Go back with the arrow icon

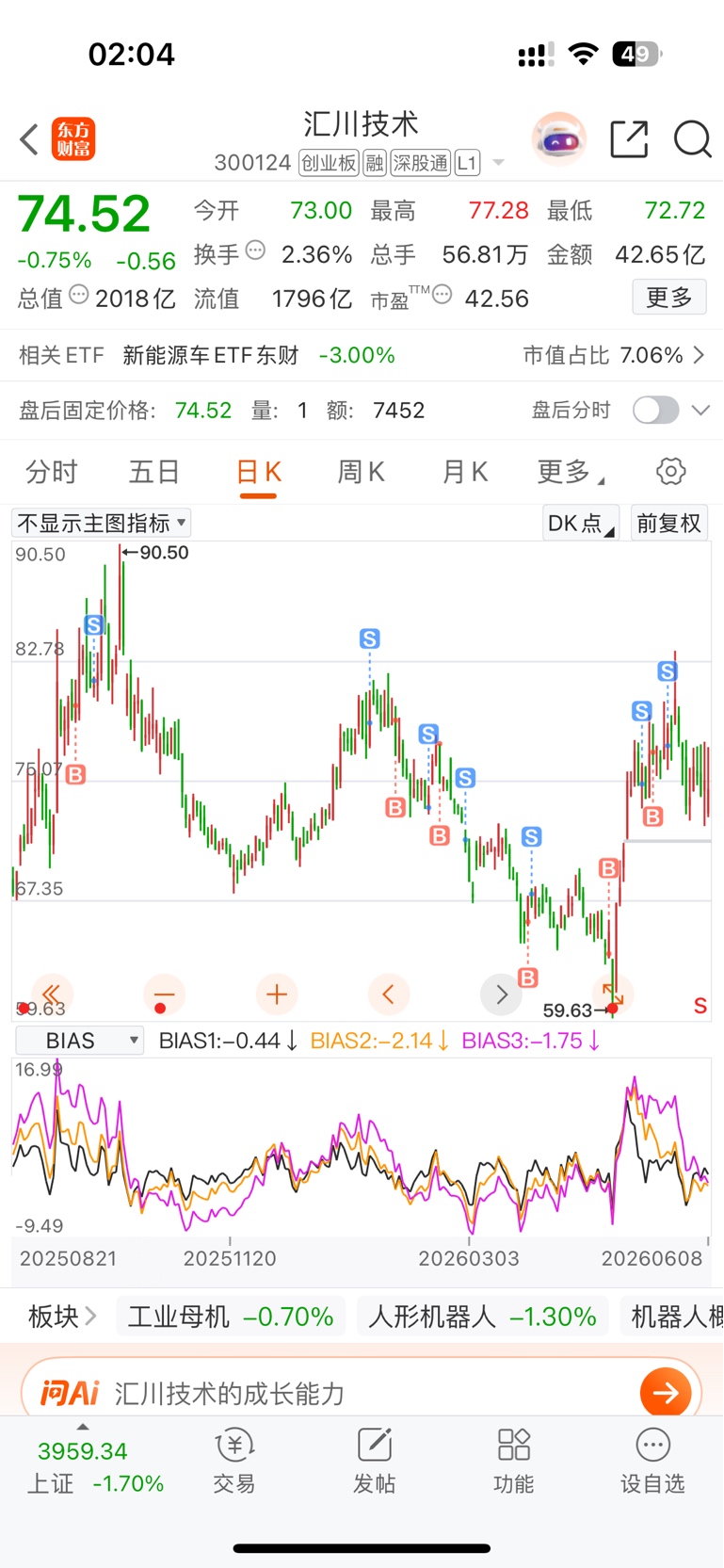coord(29,139)
